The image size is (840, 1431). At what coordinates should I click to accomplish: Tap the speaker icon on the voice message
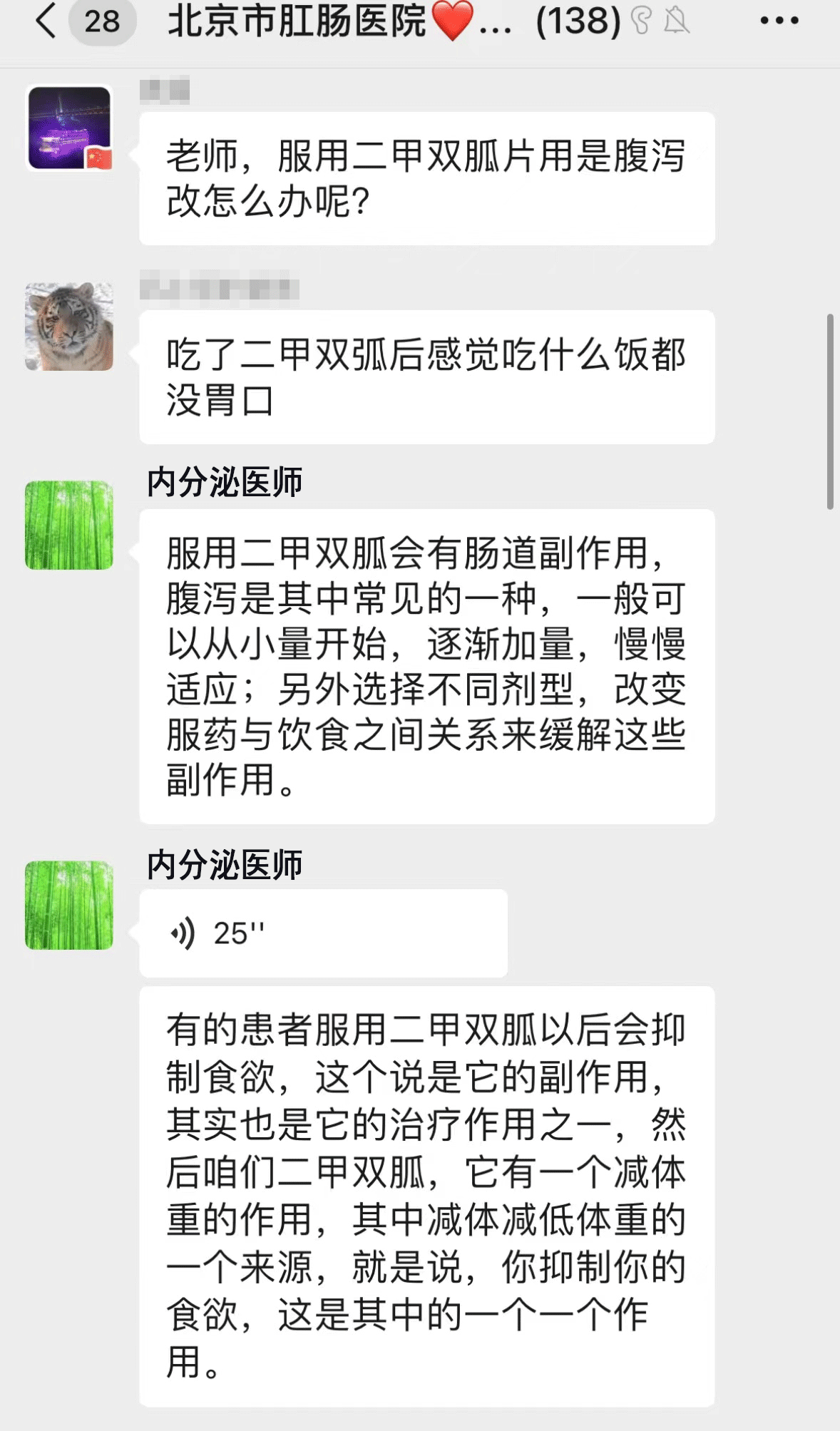184,932
